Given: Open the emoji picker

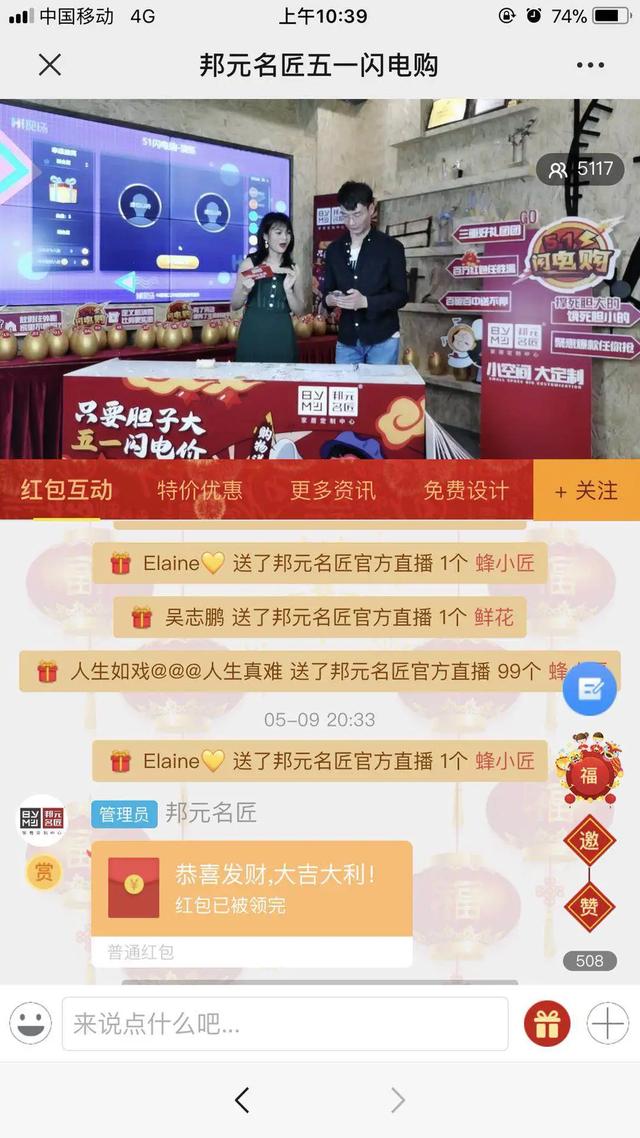Looking at the screenshot, I should 31,1024.
